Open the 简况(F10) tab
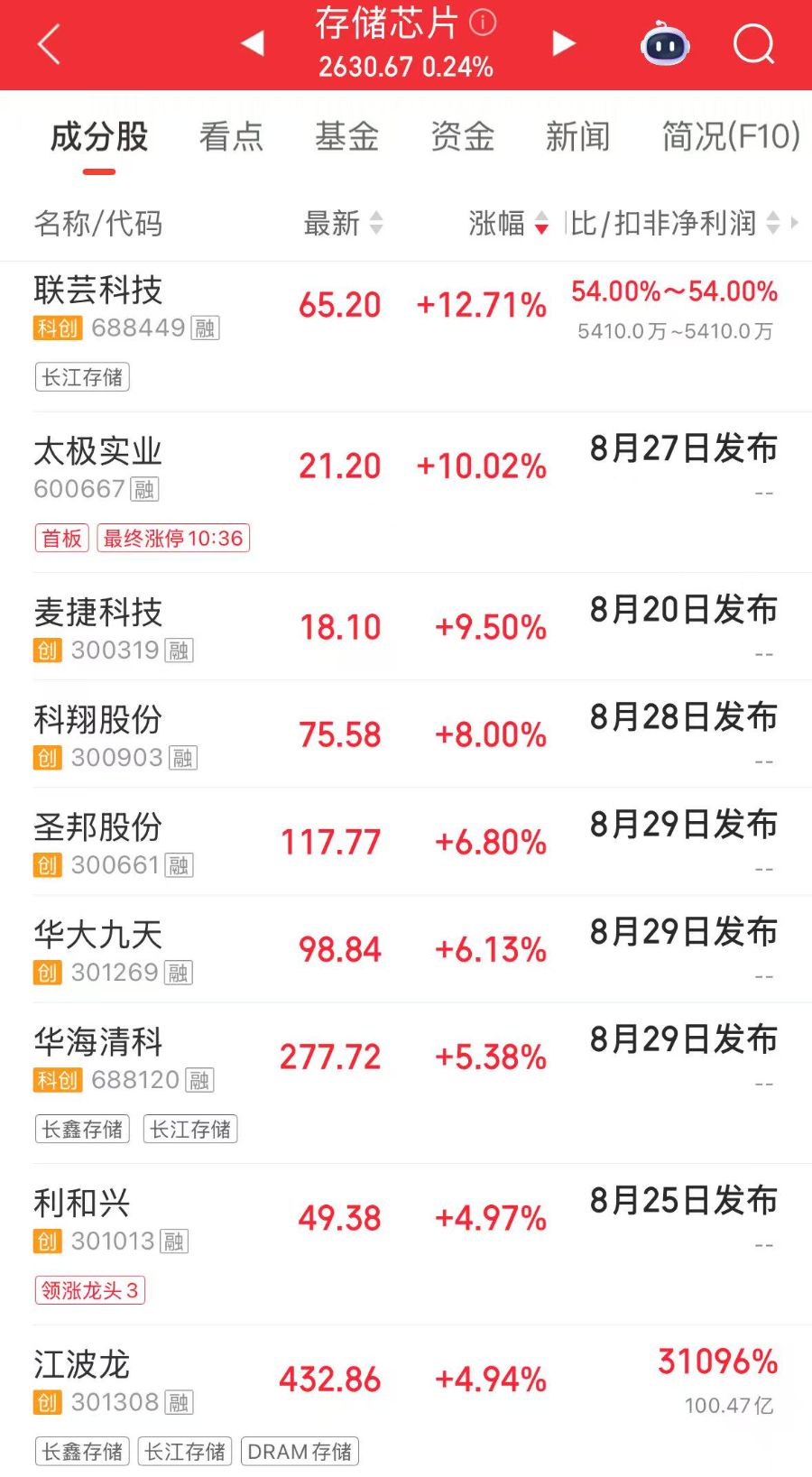Screen dimensions: 812x1477 pos(731,137)
